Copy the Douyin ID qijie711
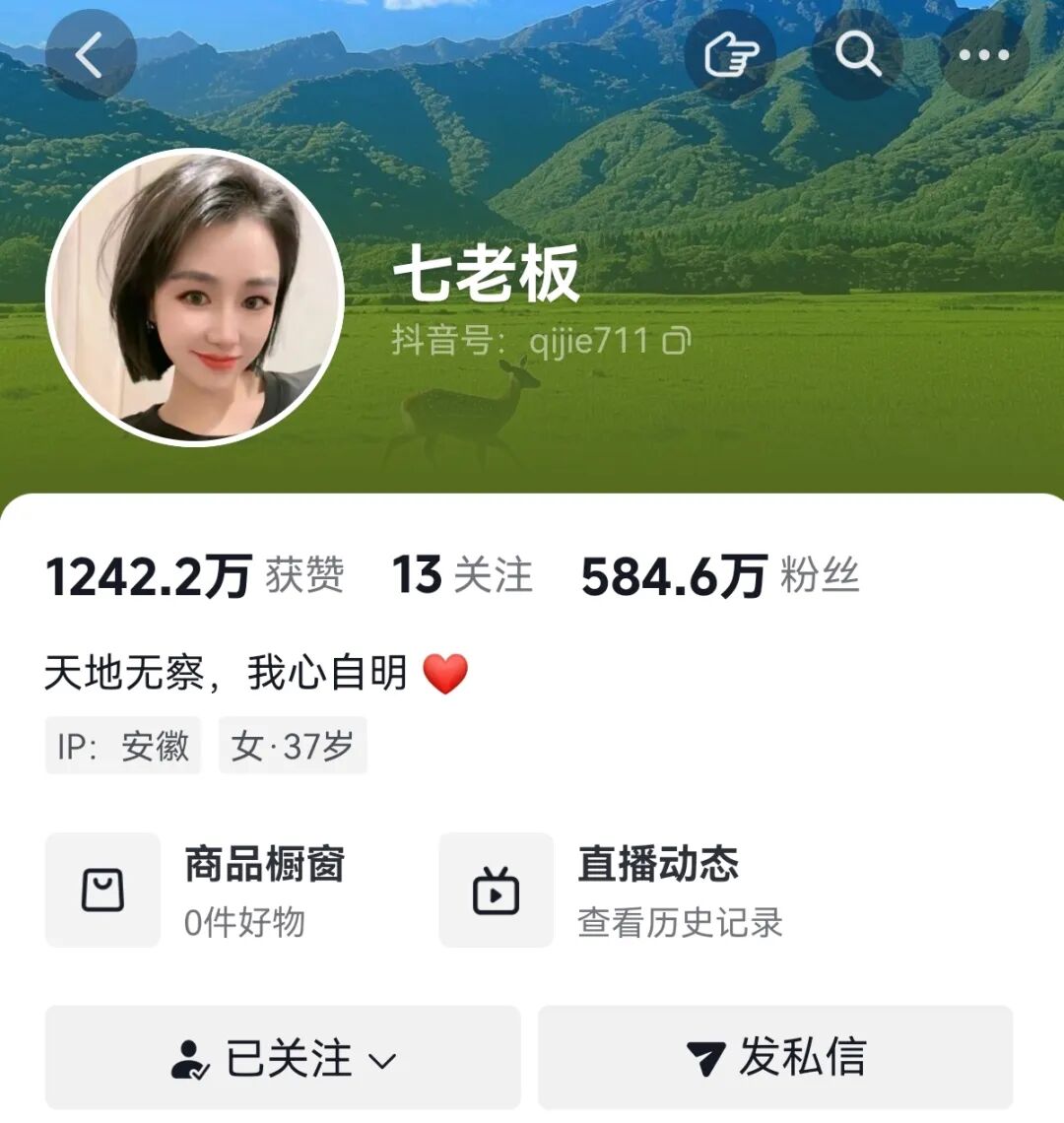 click(x=677, y=342)
